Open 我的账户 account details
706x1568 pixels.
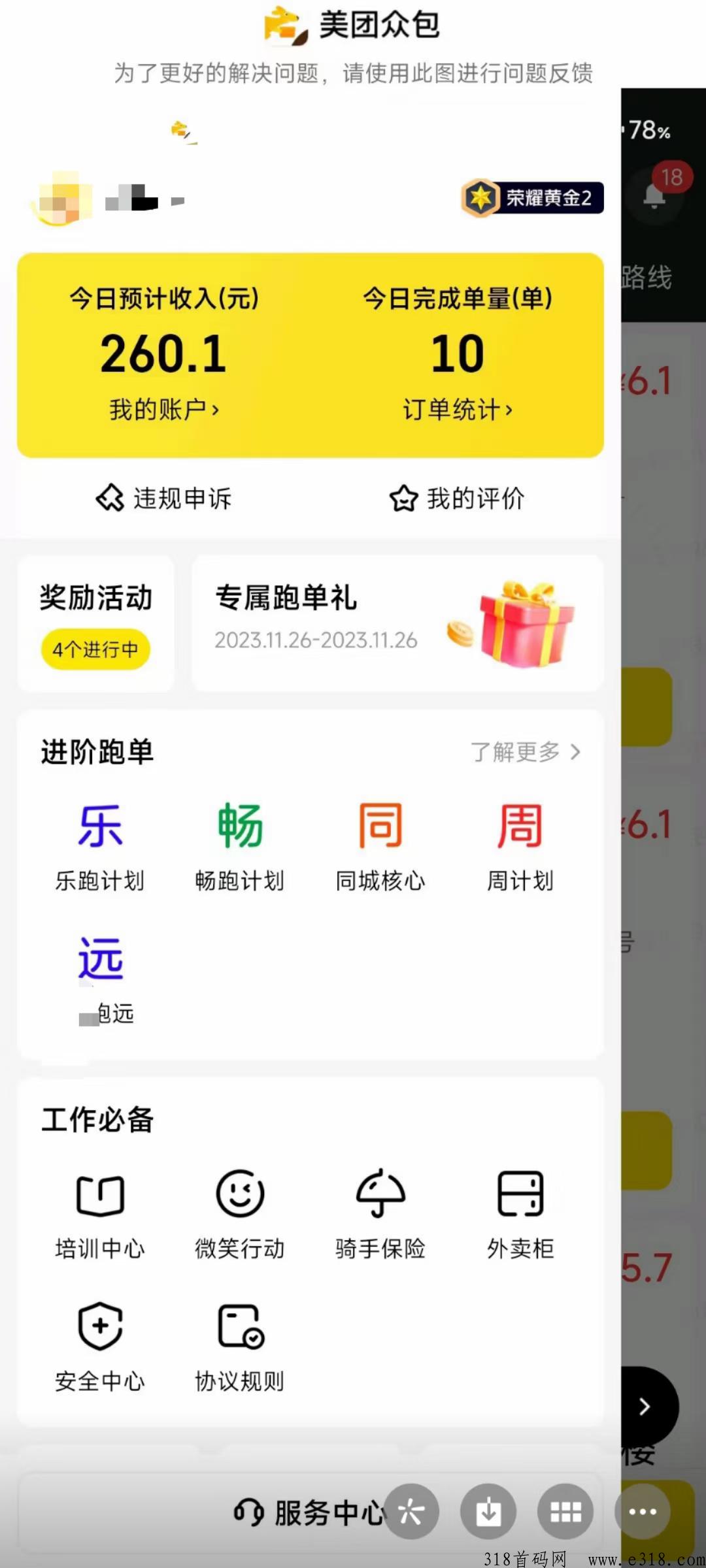click(x=163, y=410)
